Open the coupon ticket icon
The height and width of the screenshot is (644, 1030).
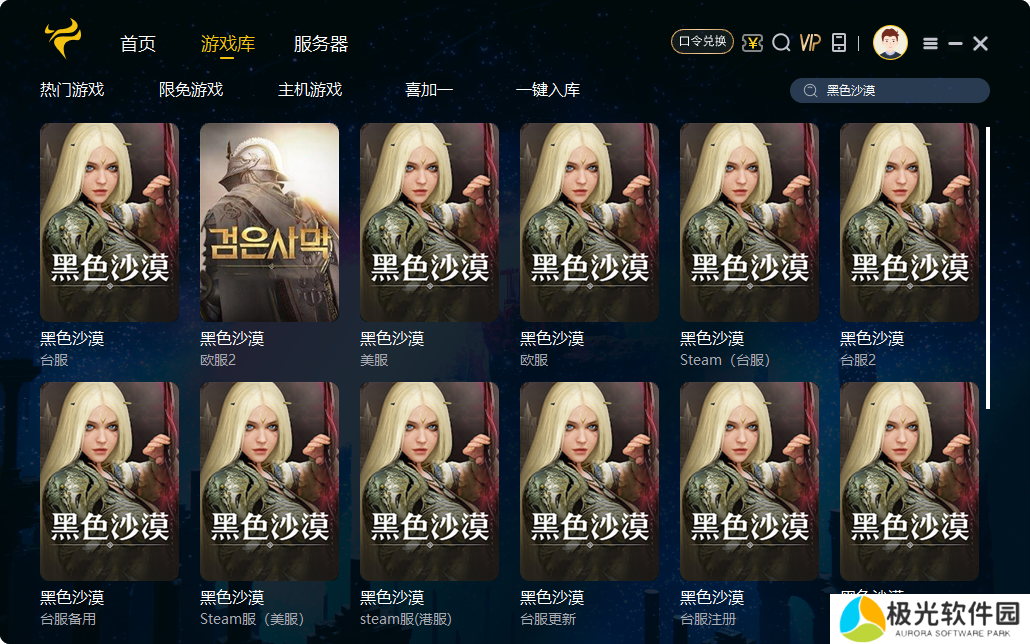752,43
